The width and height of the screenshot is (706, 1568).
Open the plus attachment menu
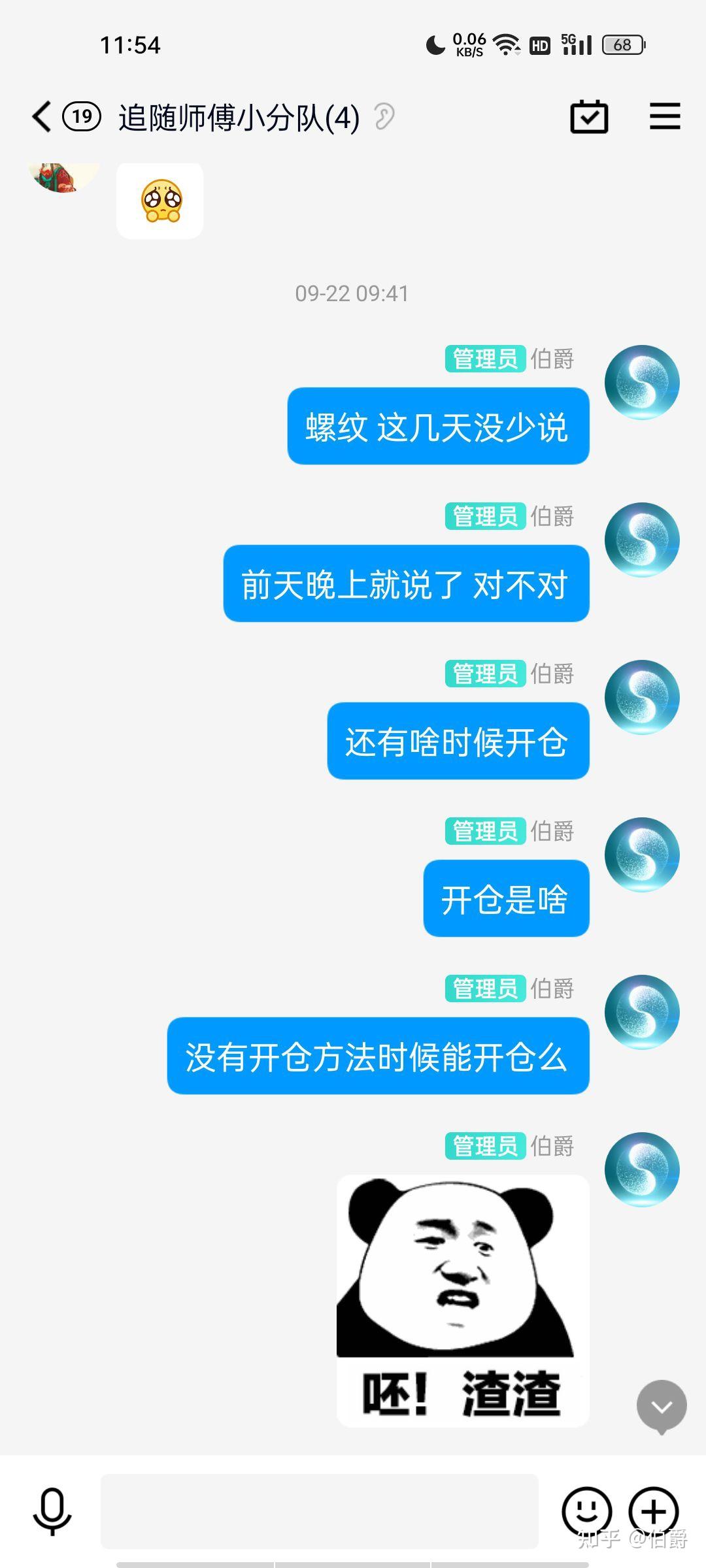[653, 1511]
